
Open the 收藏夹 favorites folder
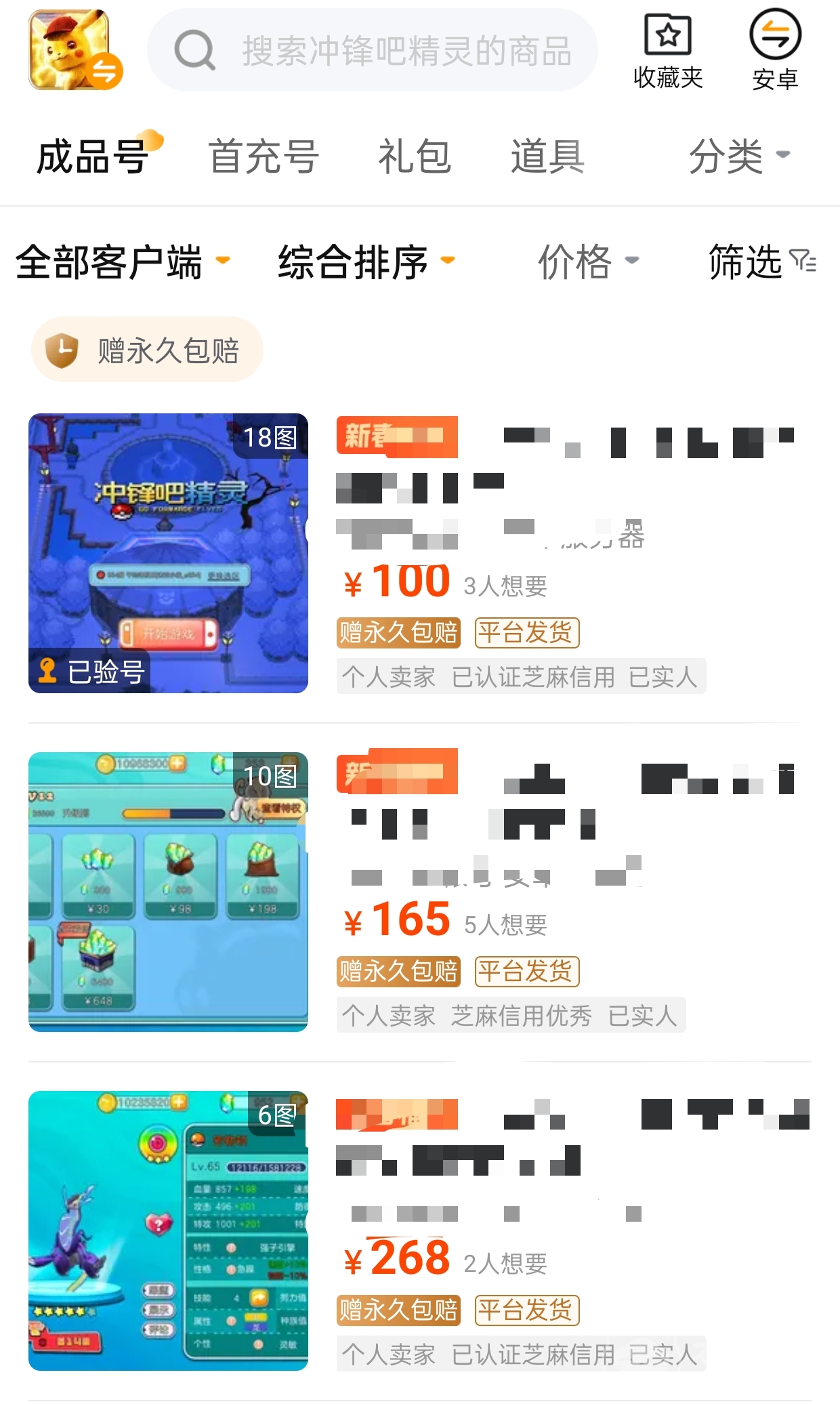(x=667, y=50)
